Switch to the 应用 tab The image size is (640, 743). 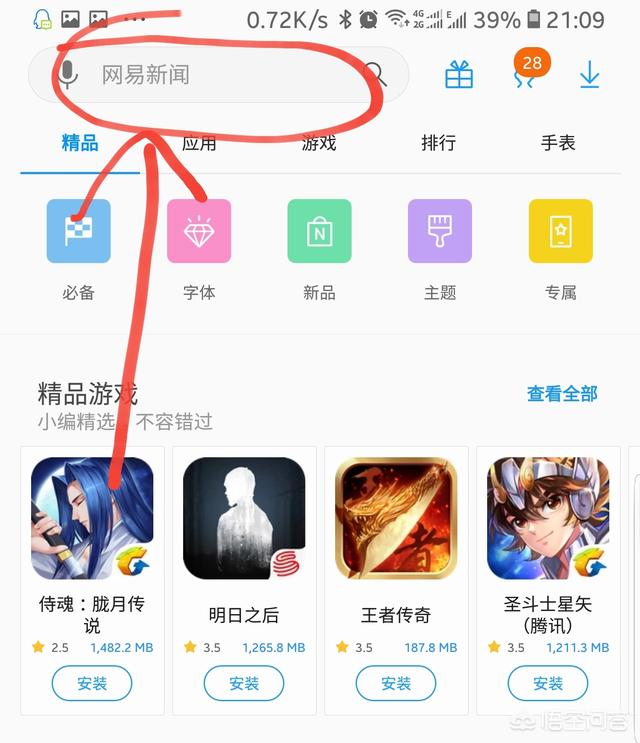(x=199, y=143)
